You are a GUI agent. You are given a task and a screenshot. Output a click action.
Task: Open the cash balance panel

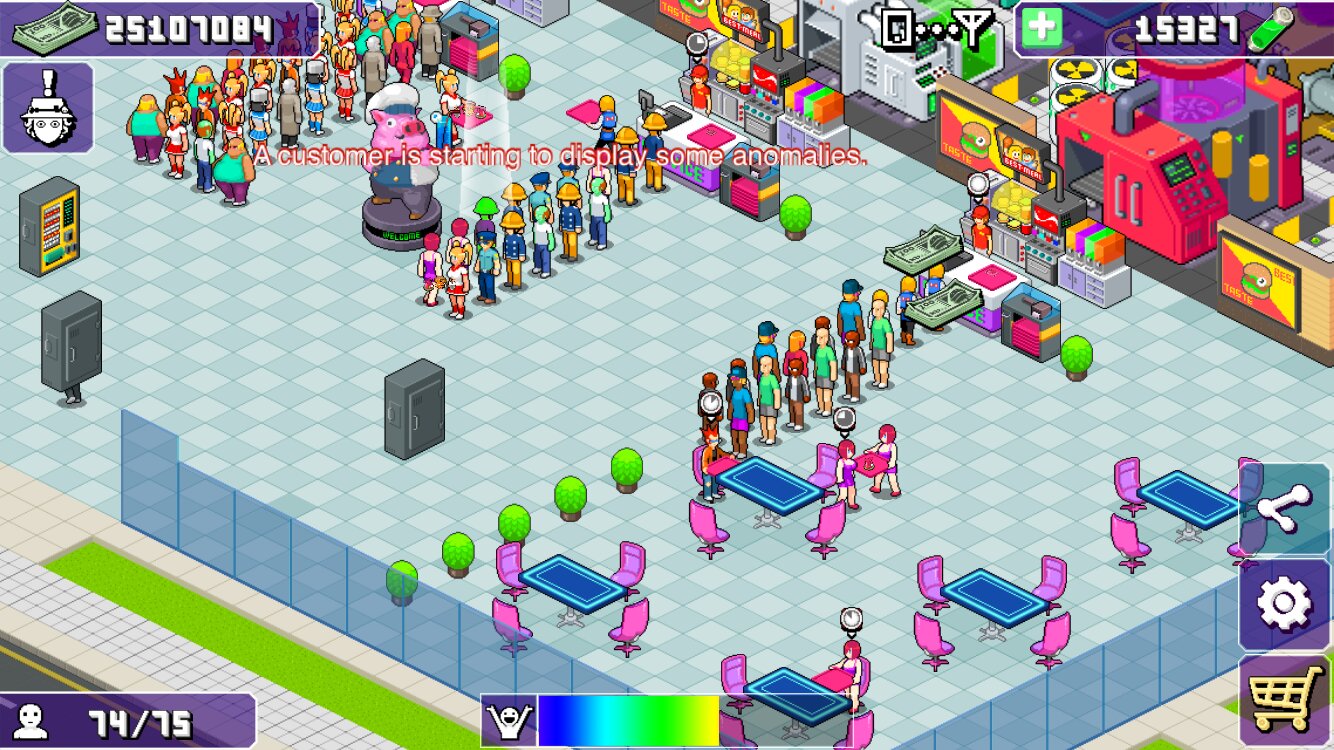pyautogui.click(x=160, y=29)
